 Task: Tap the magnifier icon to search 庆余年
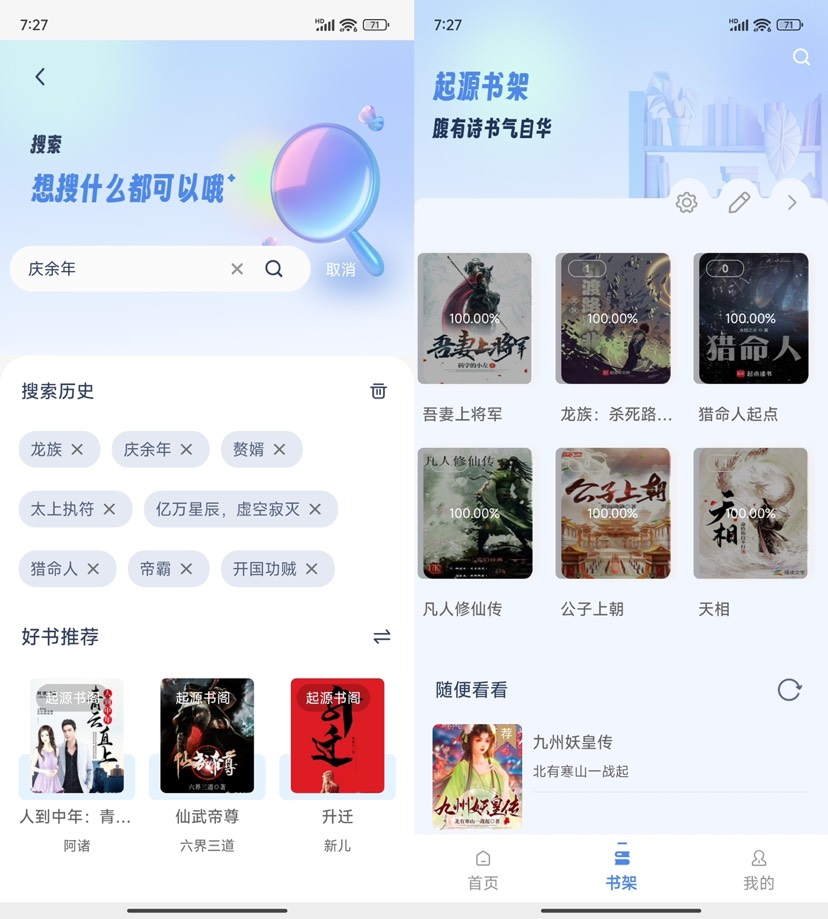click(274, 268)
